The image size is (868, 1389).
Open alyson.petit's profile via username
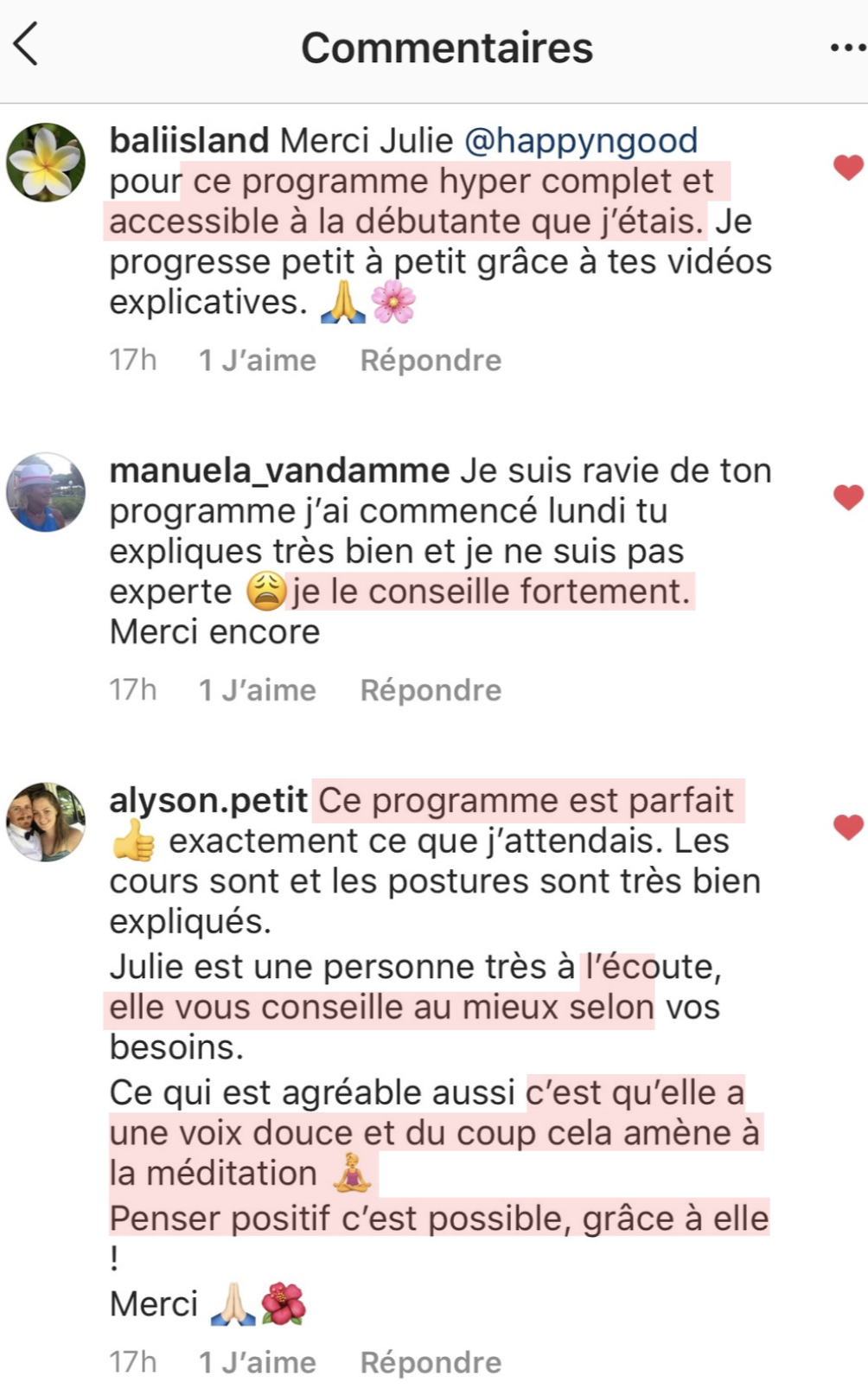[x=208, y=801]
